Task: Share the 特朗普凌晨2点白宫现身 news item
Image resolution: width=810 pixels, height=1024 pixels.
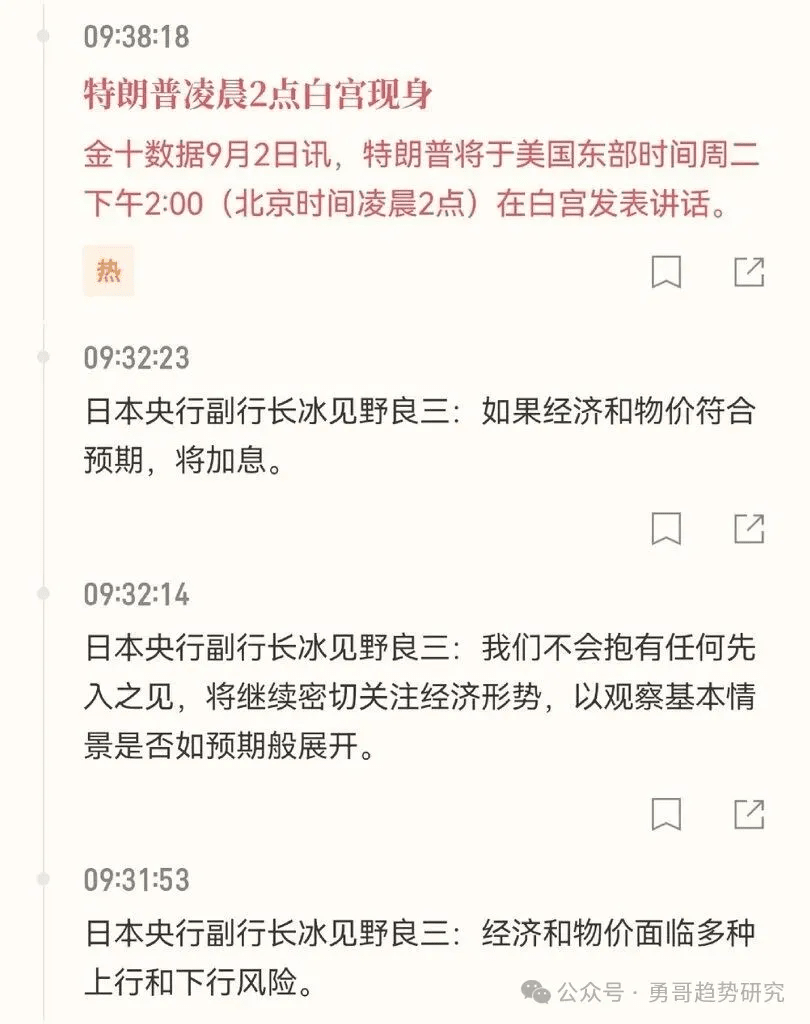Action: (749, 271)
